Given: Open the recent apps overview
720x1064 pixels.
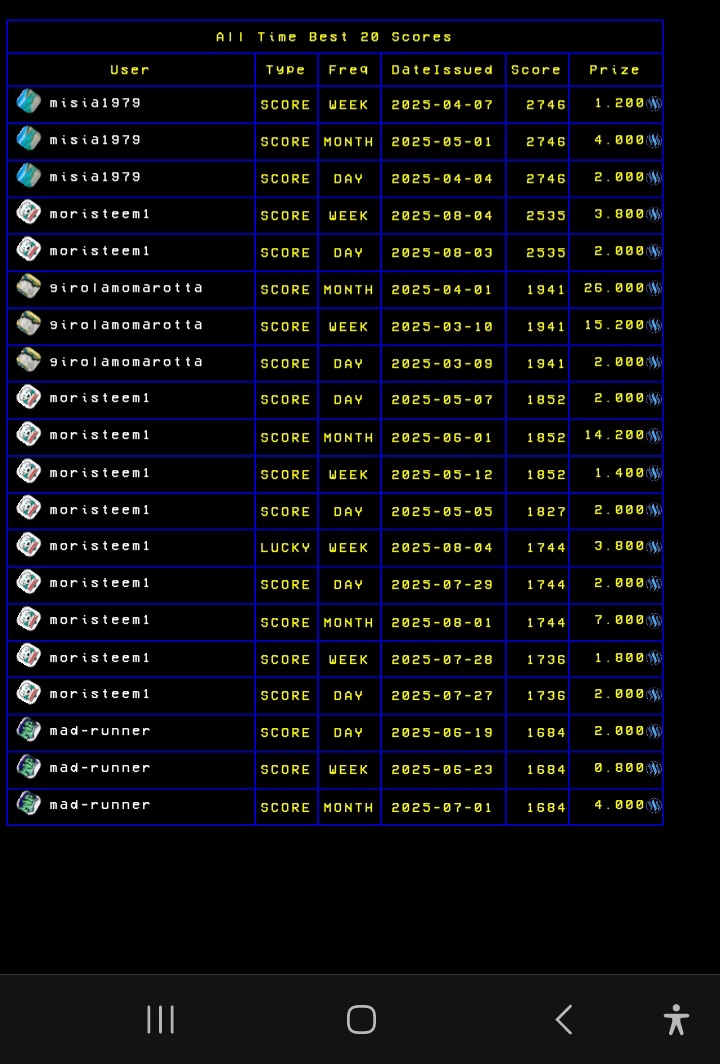Looking at the screenshot, I should coord(160,1019).
